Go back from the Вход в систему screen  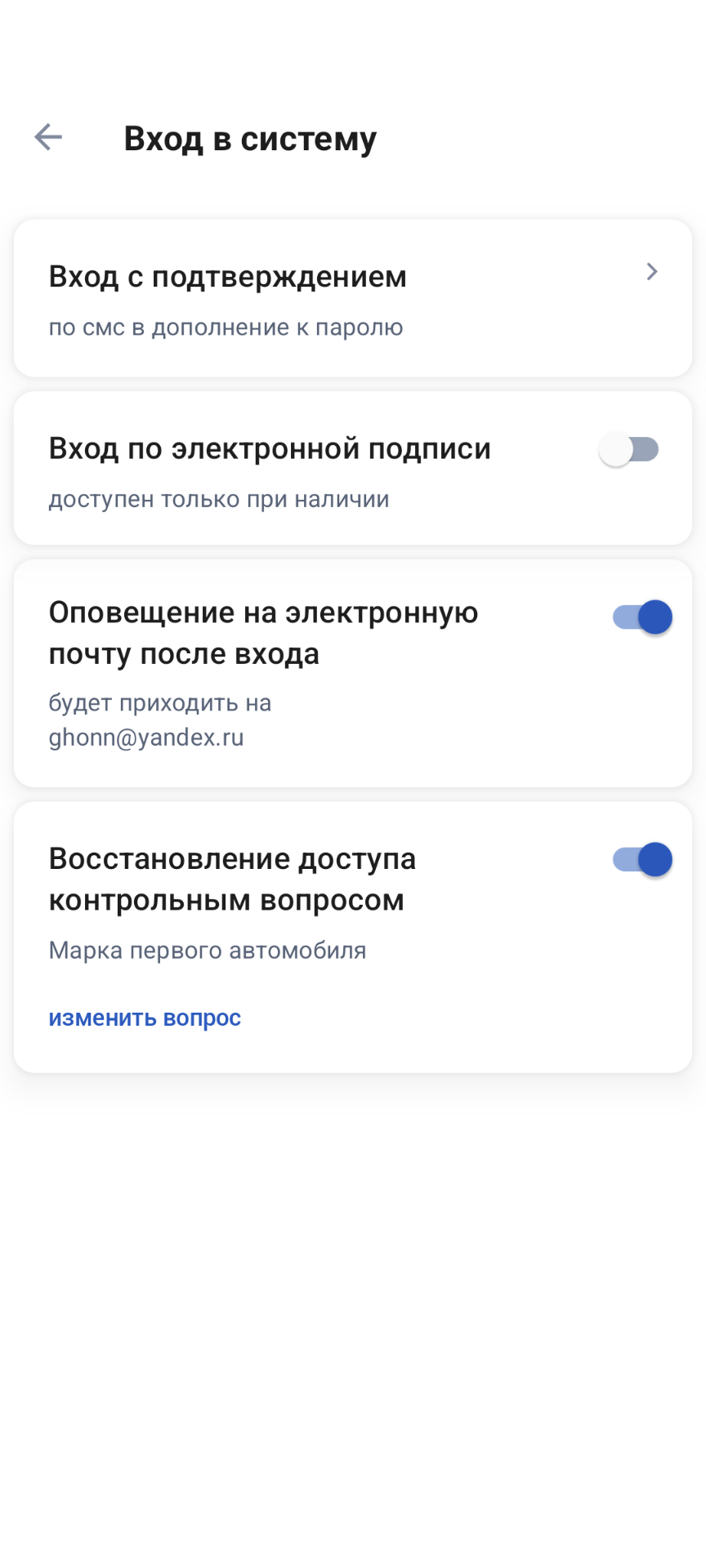click(48, 137)
